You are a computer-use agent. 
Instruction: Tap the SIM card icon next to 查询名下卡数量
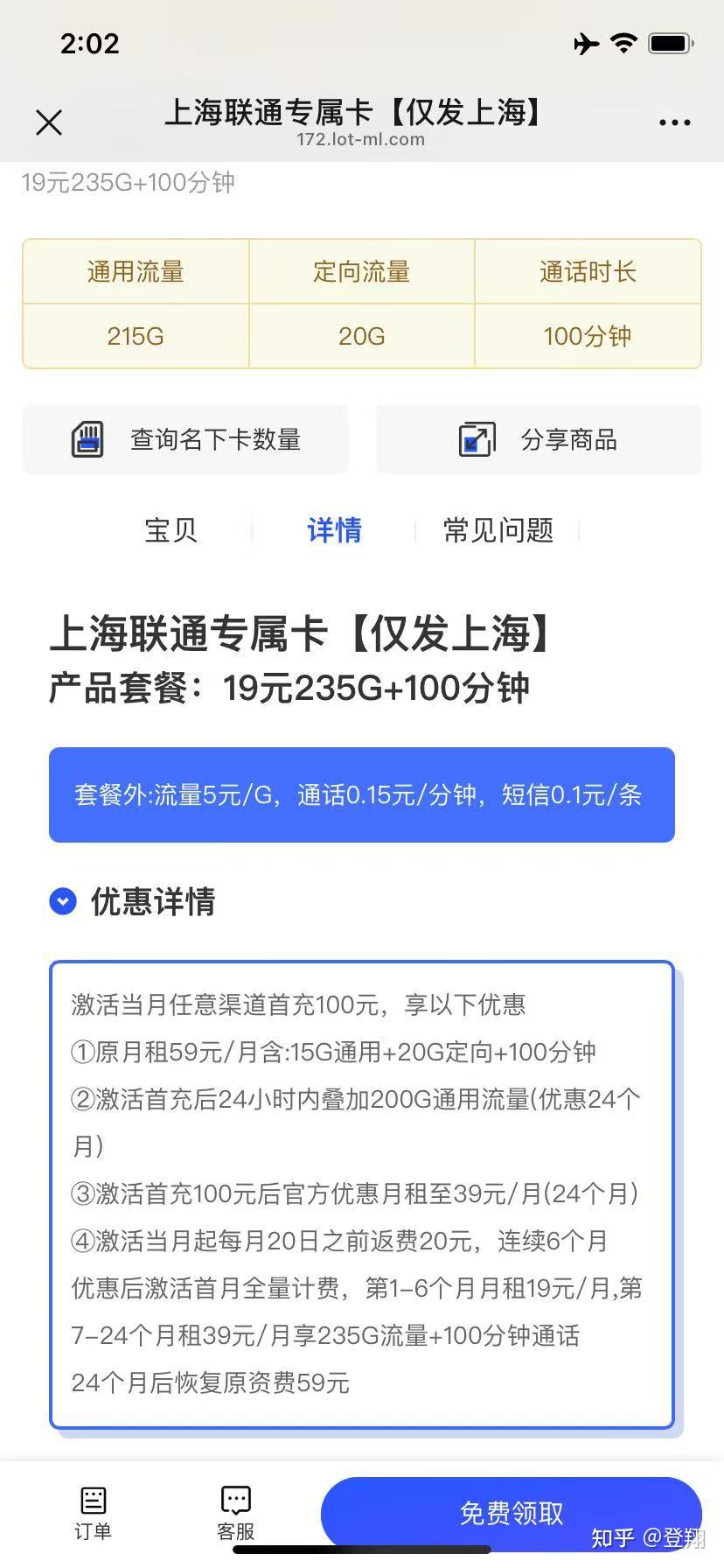(87, 439)
